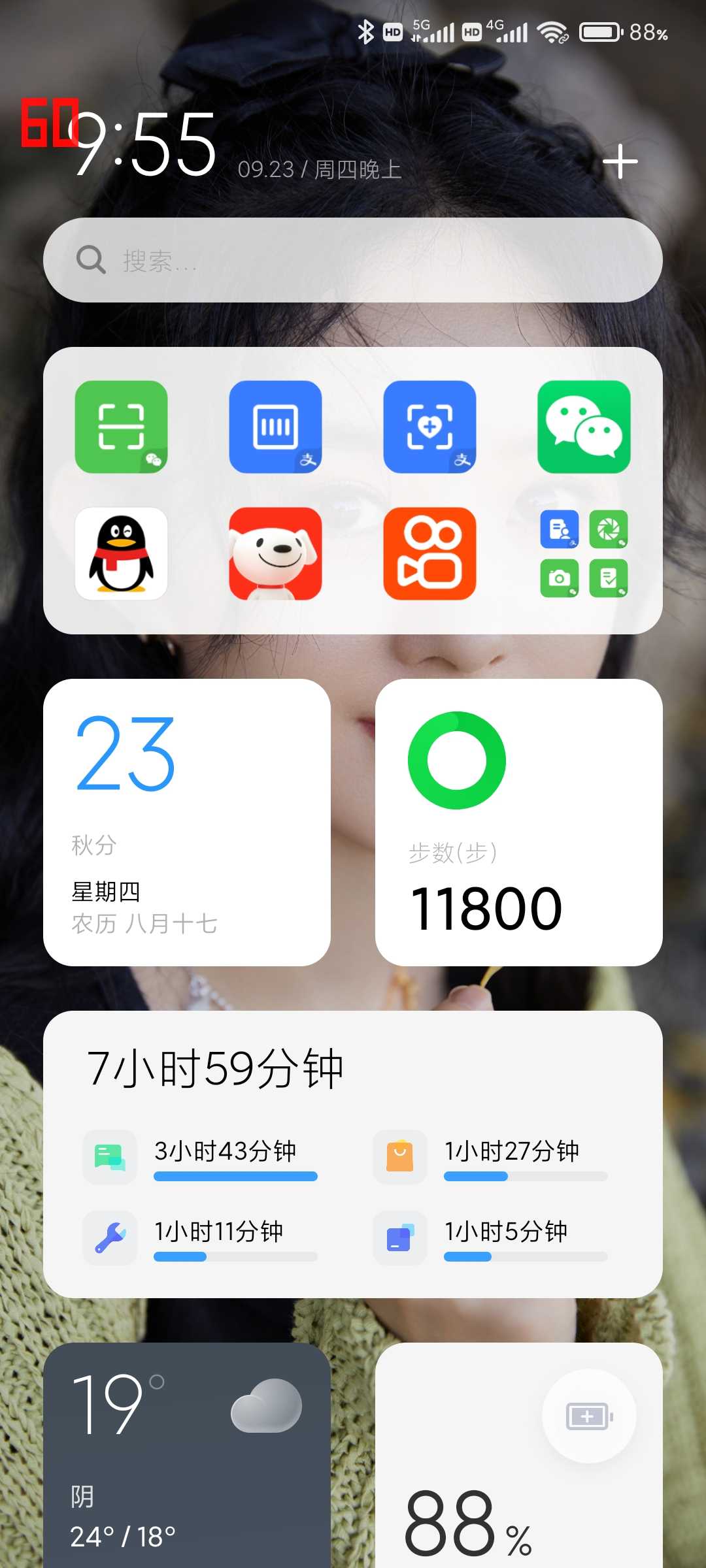Launch the JD dog app
The height and width of the screenshot is (1568, 706).
[275, 553]
